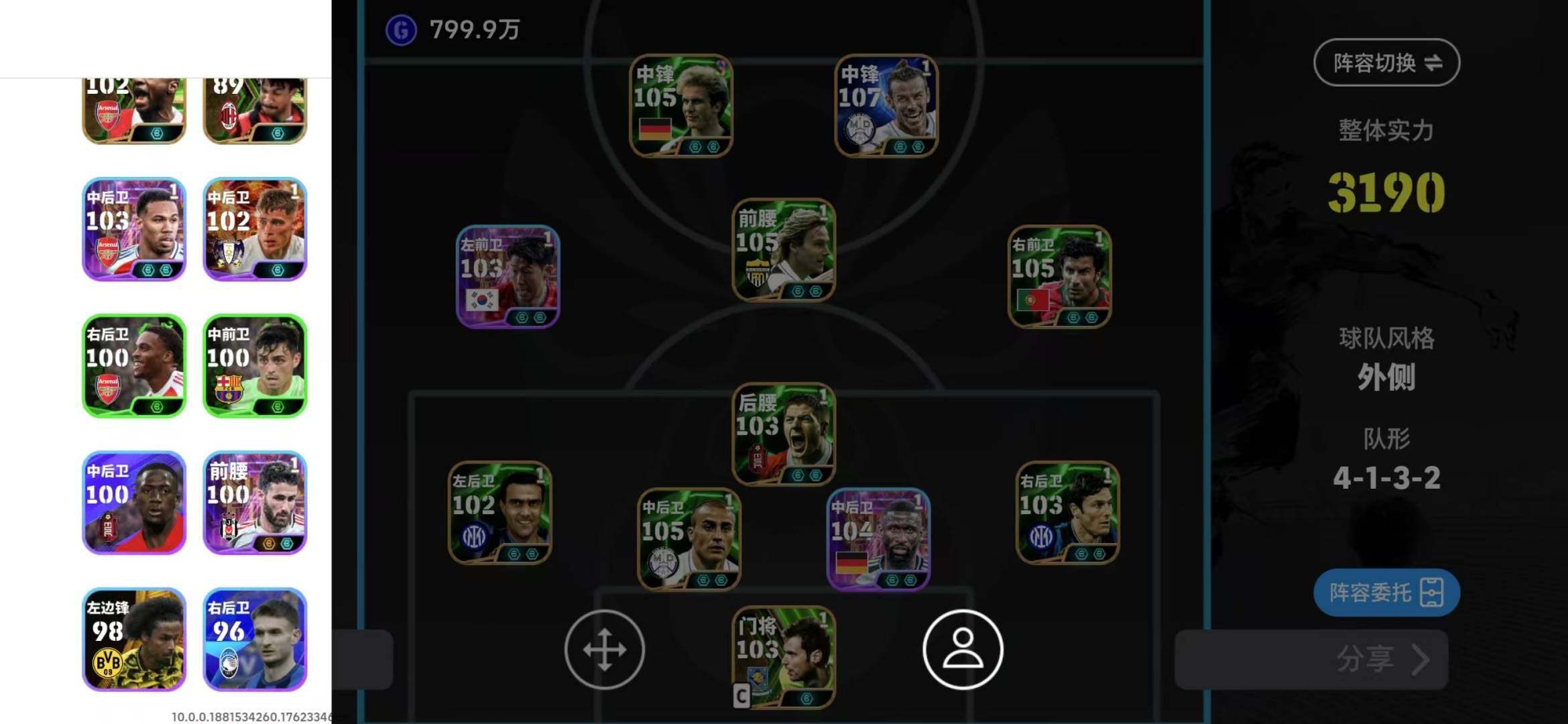Pick the 96 右后卫 substitute card

coord(255,639)
